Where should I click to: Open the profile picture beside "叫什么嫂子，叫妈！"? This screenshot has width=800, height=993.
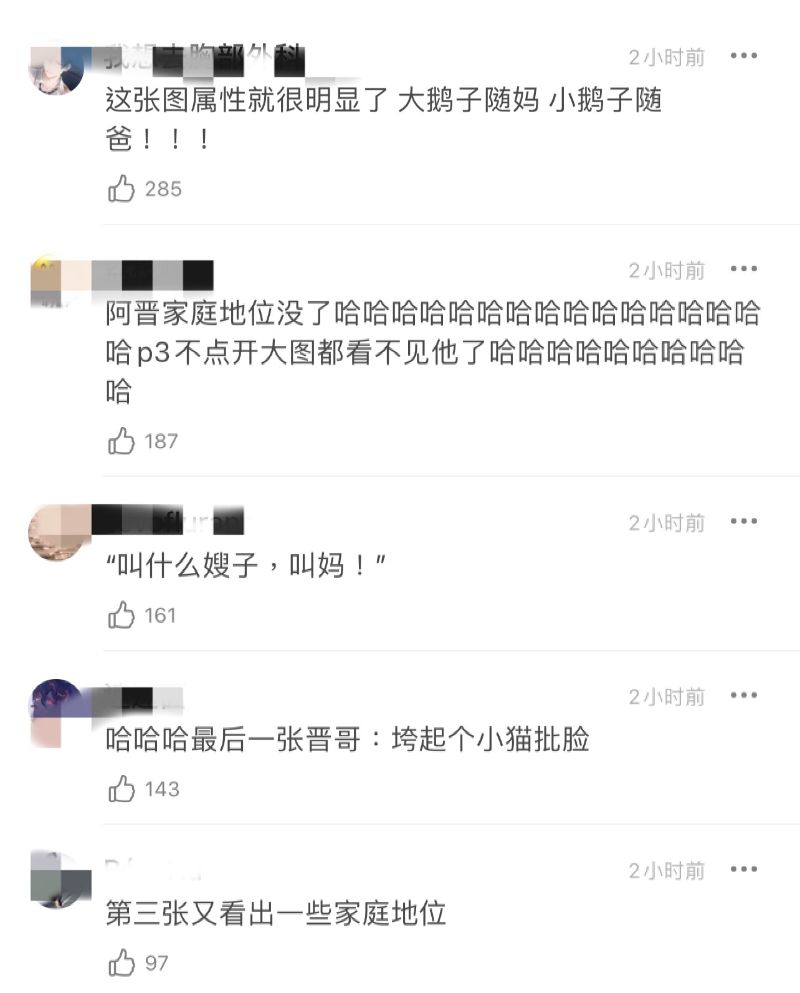[59, 532]
